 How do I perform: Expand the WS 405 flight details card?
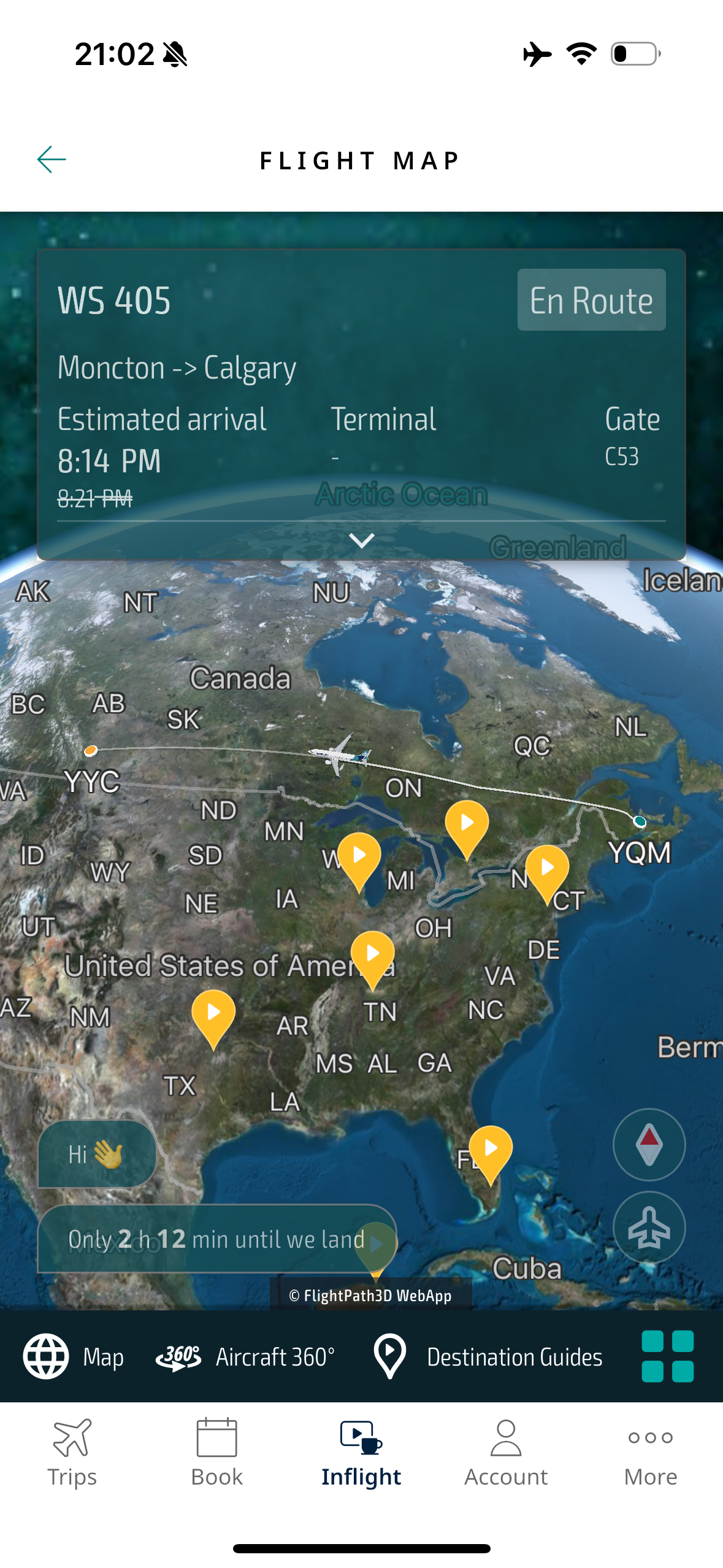point(361,540)
